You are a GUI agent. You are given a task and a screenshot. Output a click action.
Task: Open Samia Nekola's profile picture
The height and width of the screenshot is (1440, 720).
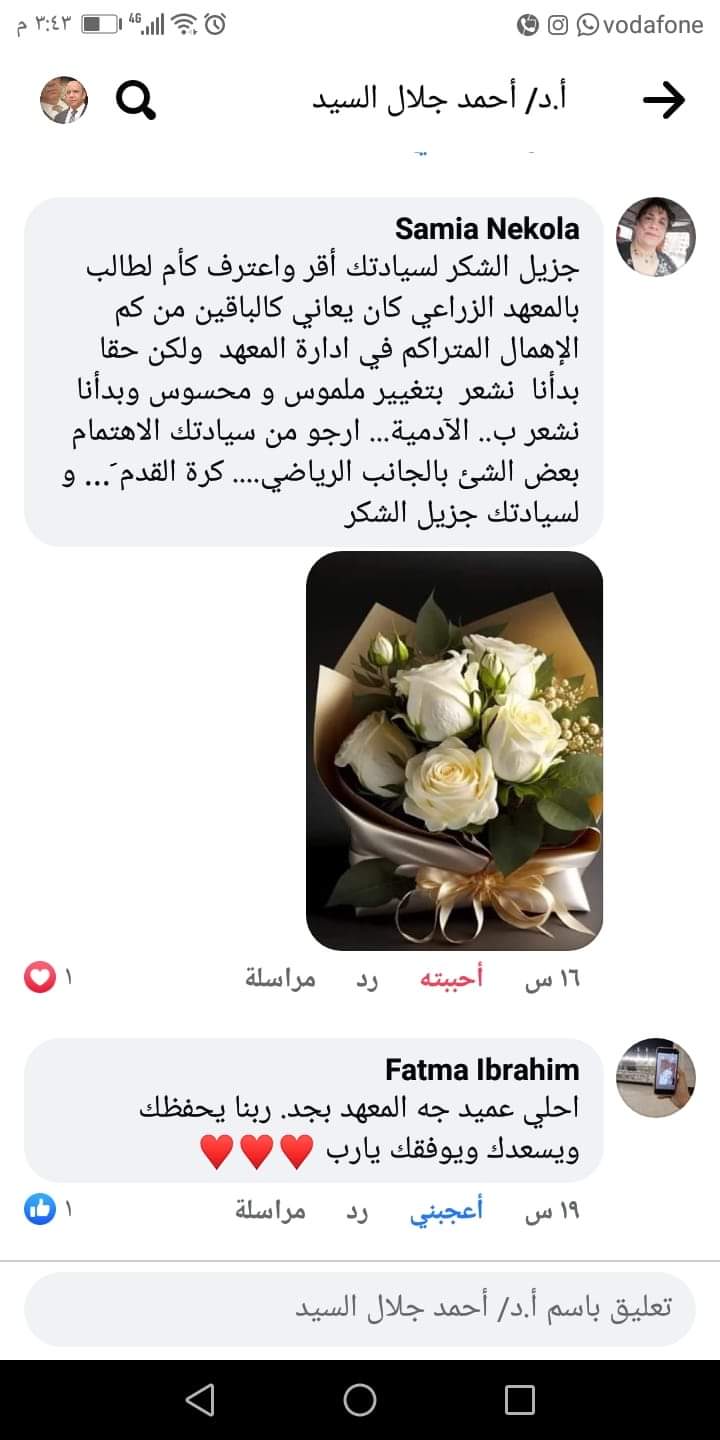coord(655,237)
